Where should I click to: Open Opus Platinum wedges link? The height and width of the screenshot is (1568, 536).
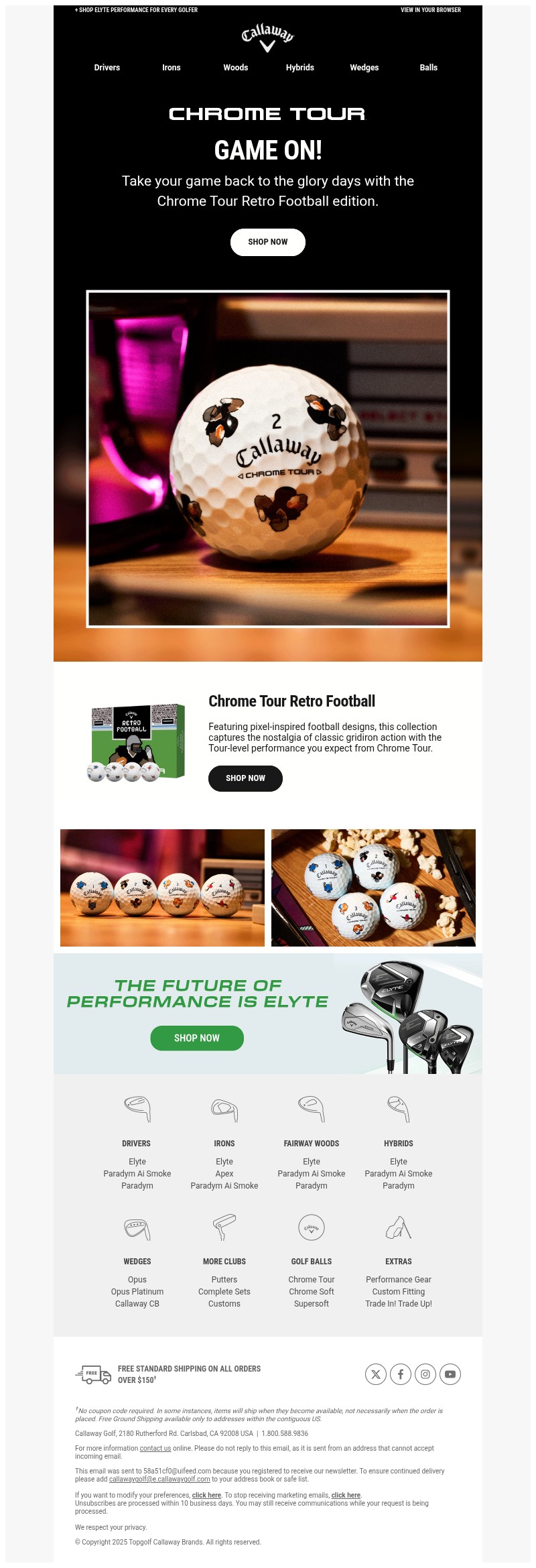coord(137,1292)
